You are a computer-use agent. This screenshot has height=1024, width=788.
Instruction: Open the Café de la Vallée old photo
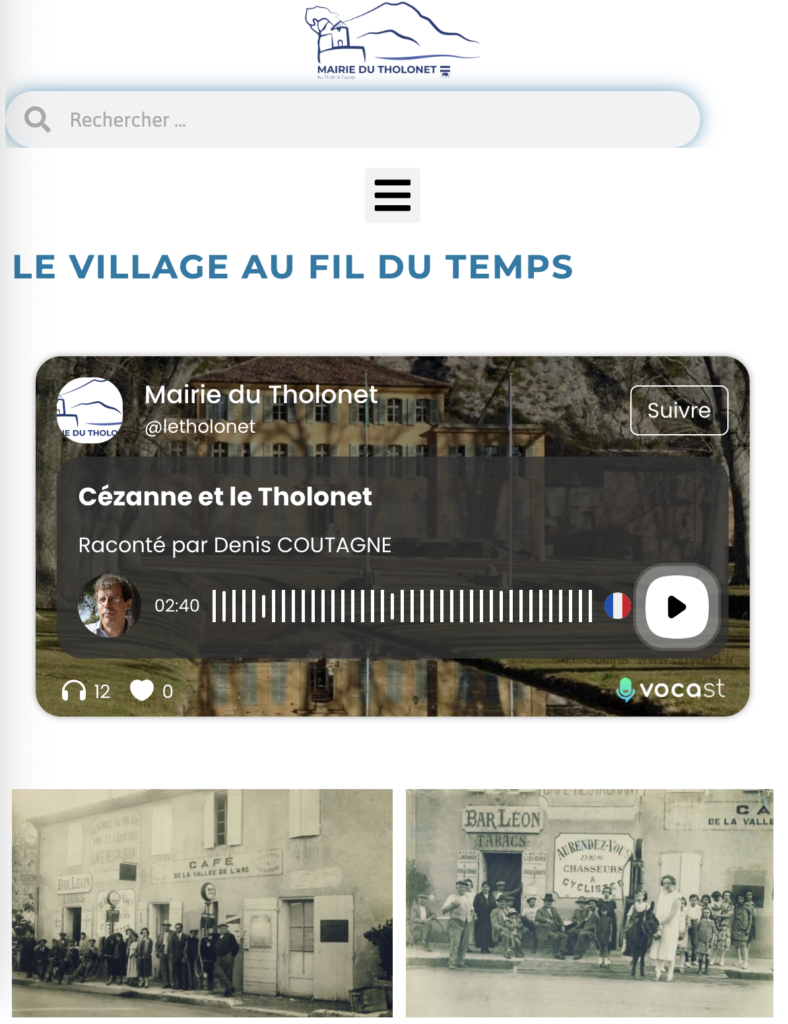pos(202,902)
